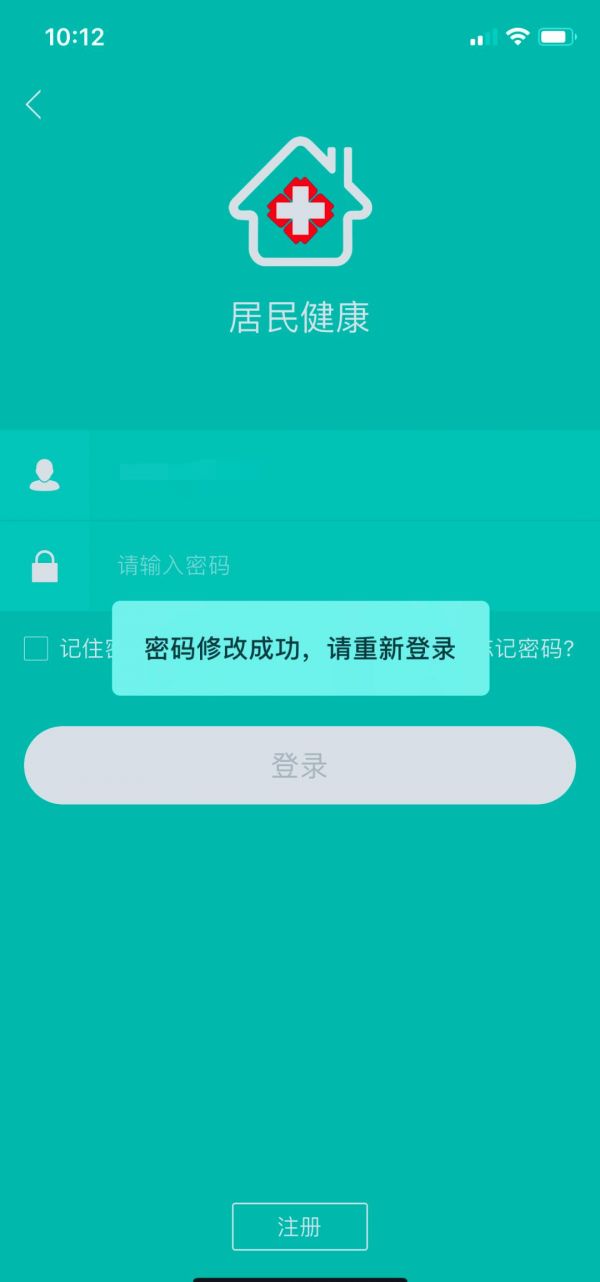Focus the 请输入密码 password field
Image resolution: width=600 pixels, height=1282 pixels.
(x=345, y=566)
